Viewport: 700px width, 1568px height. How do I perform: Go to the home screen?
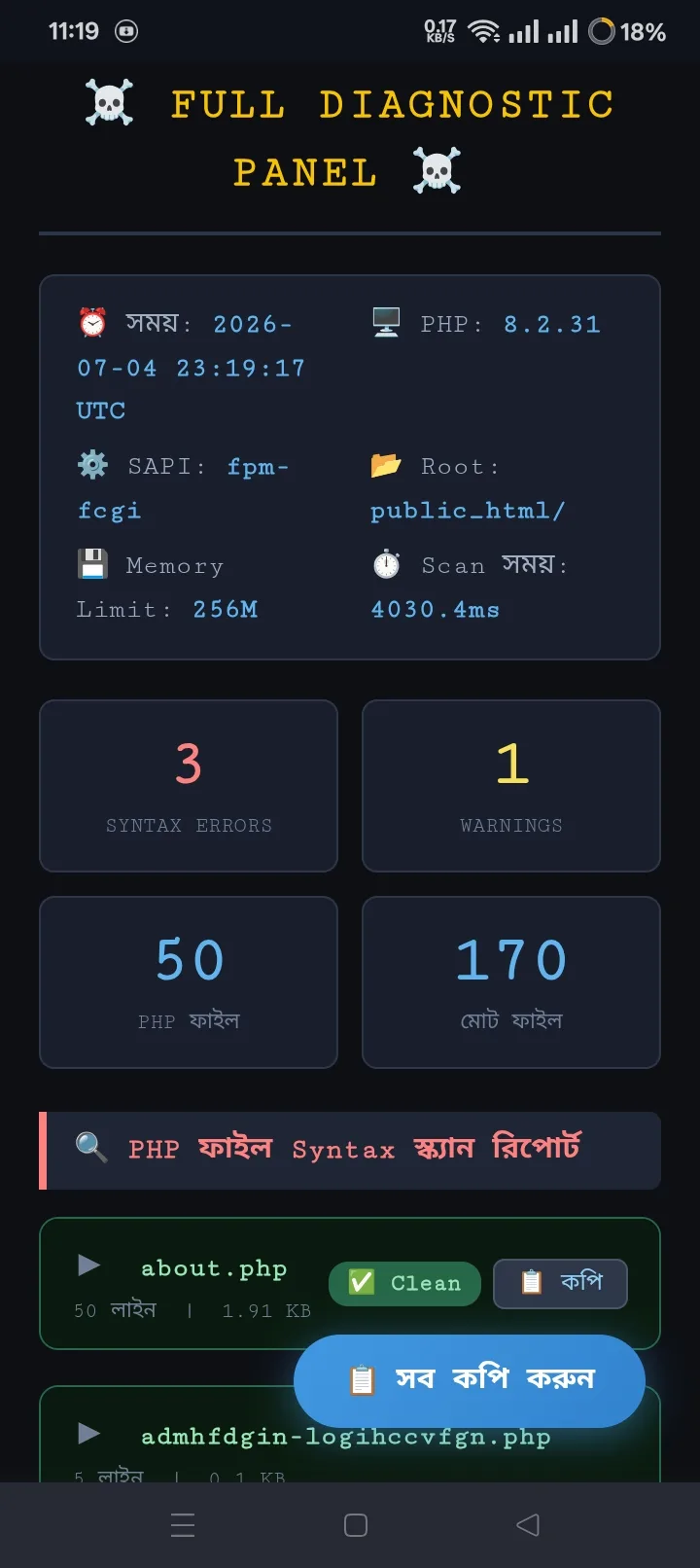pyautogui.click(x=356, y=1524)
